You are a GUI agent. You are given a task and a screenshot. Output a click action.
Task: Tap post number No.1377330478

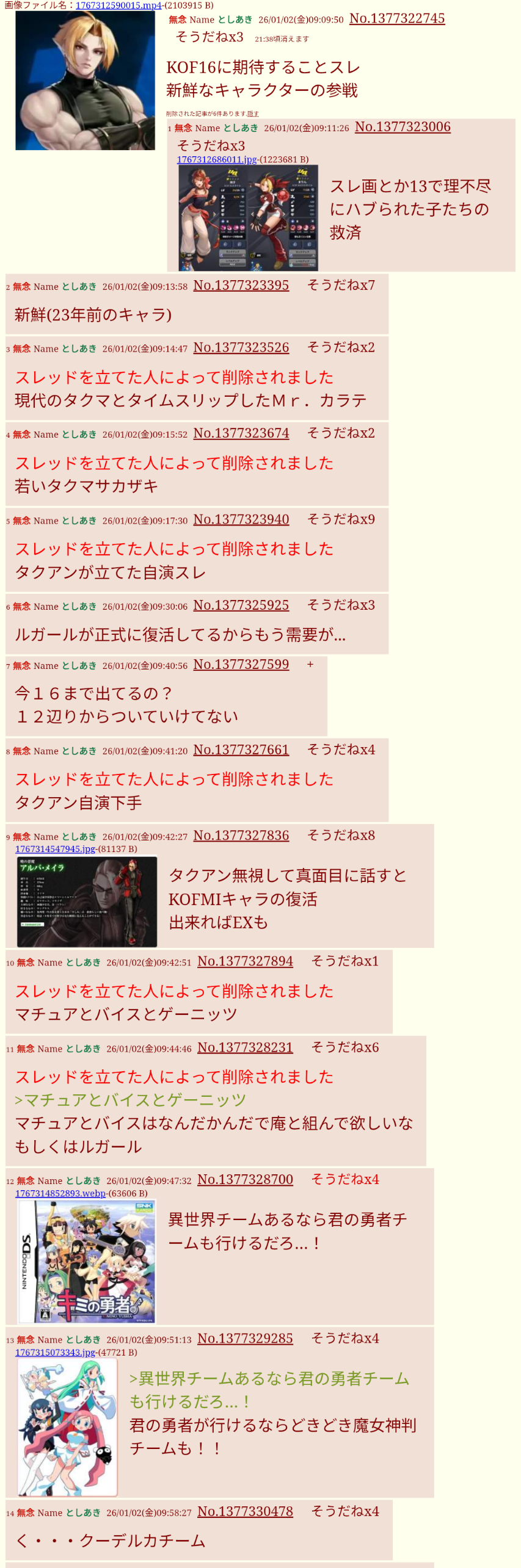click(x=245, y=1511)
